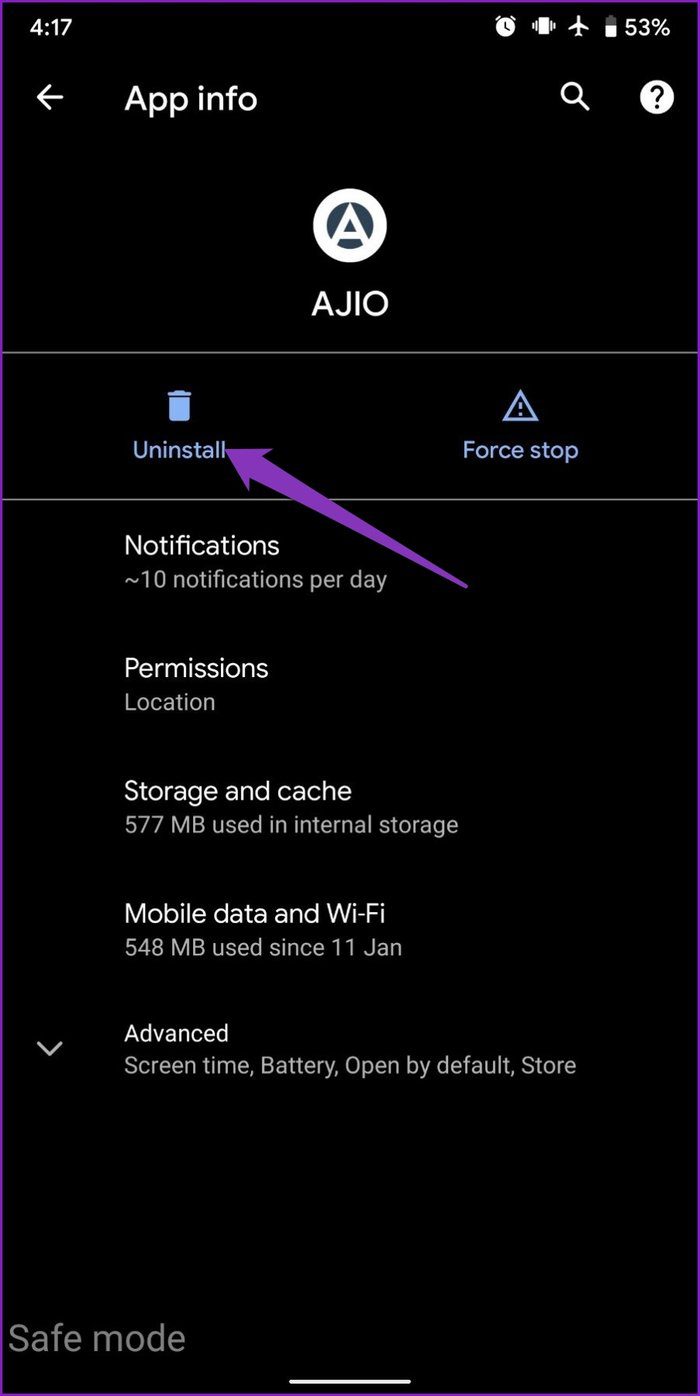Expand the Advanced section
This screenshot has width=700, height=1396.
(x=350, y=1048)
